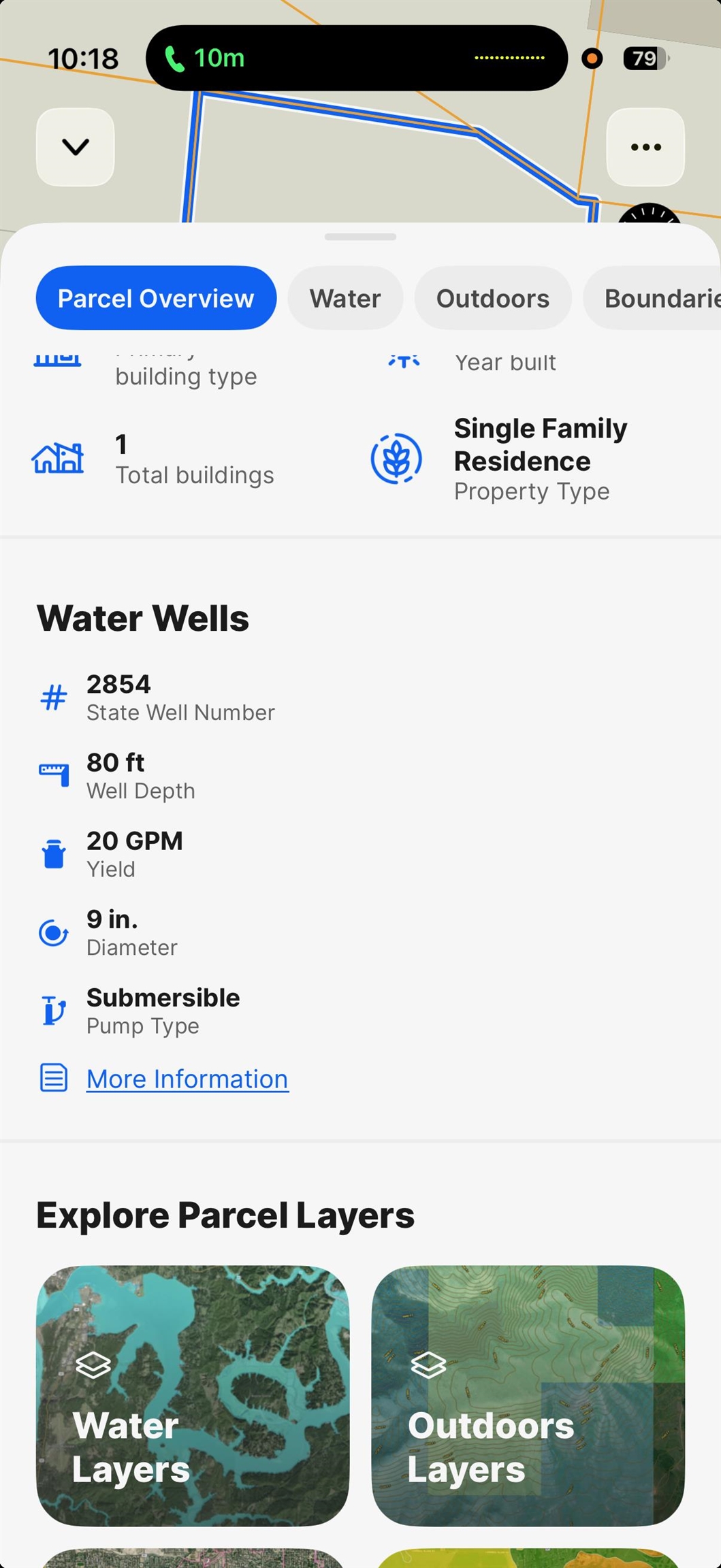The width and height of the screenshot is (721, 1568).
Task: Switch to the Boundaries tab
Action: [652, 298]
